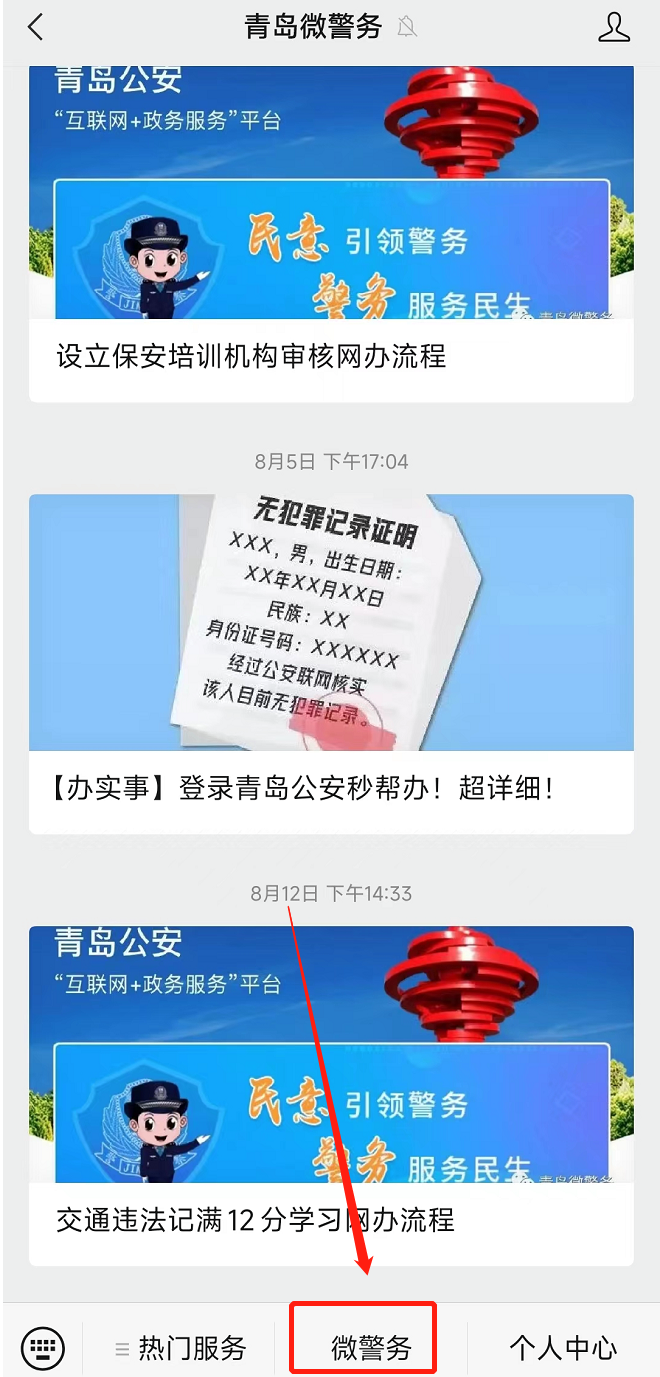This screenshot has width=660, height=1377.
Task: Open the account profile icon
Action: tap(614, 27)
